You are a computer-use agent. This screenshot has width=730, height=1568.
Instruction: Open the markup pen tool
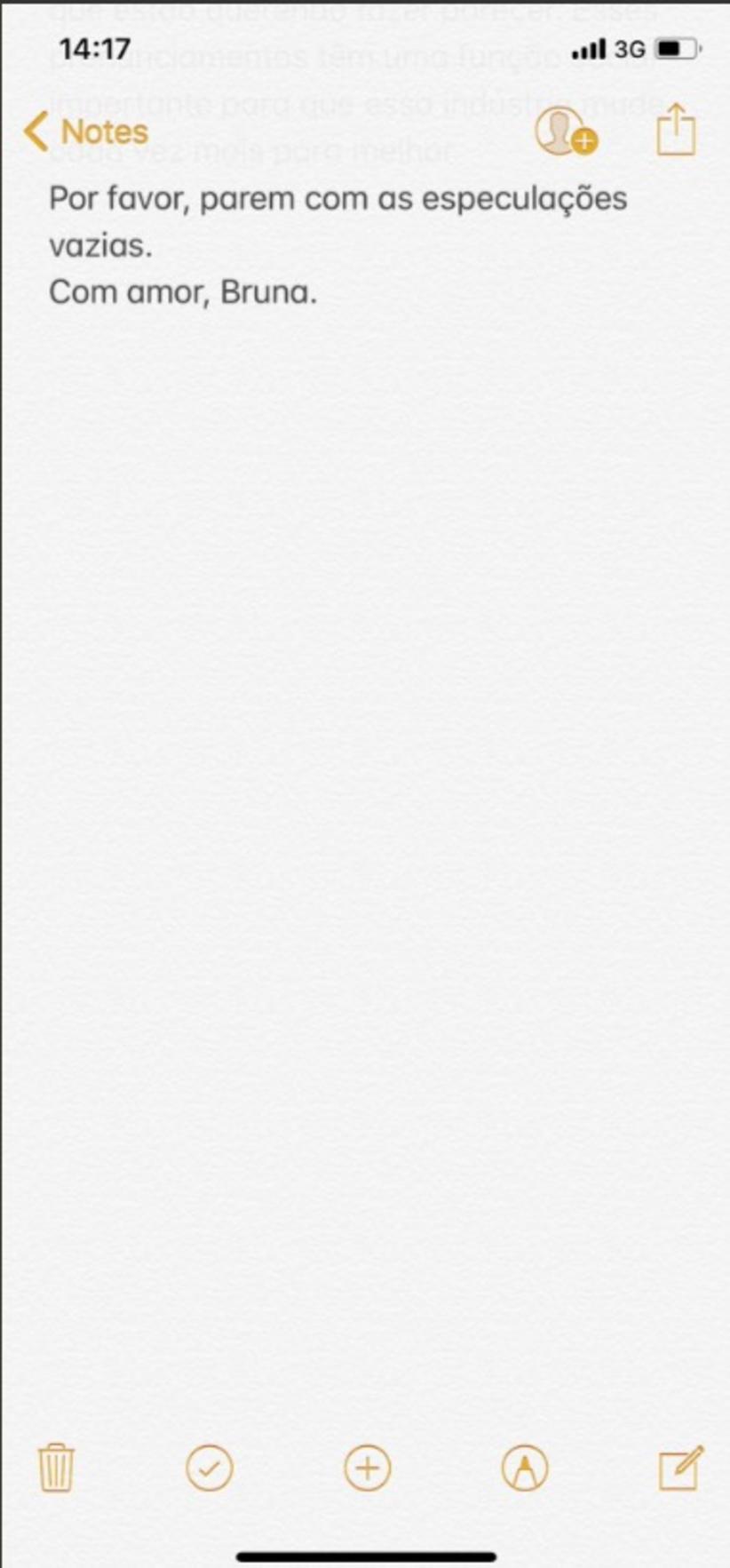point(525,1468)
